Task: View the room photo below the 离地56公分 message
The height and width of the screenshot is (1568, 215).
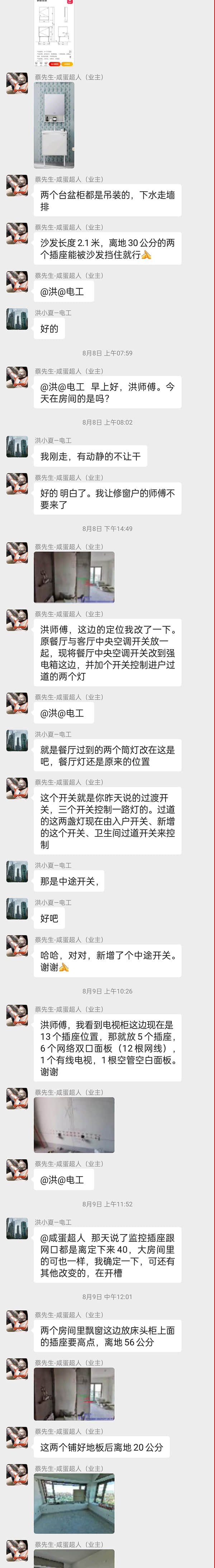Action: coord(74,1394)
